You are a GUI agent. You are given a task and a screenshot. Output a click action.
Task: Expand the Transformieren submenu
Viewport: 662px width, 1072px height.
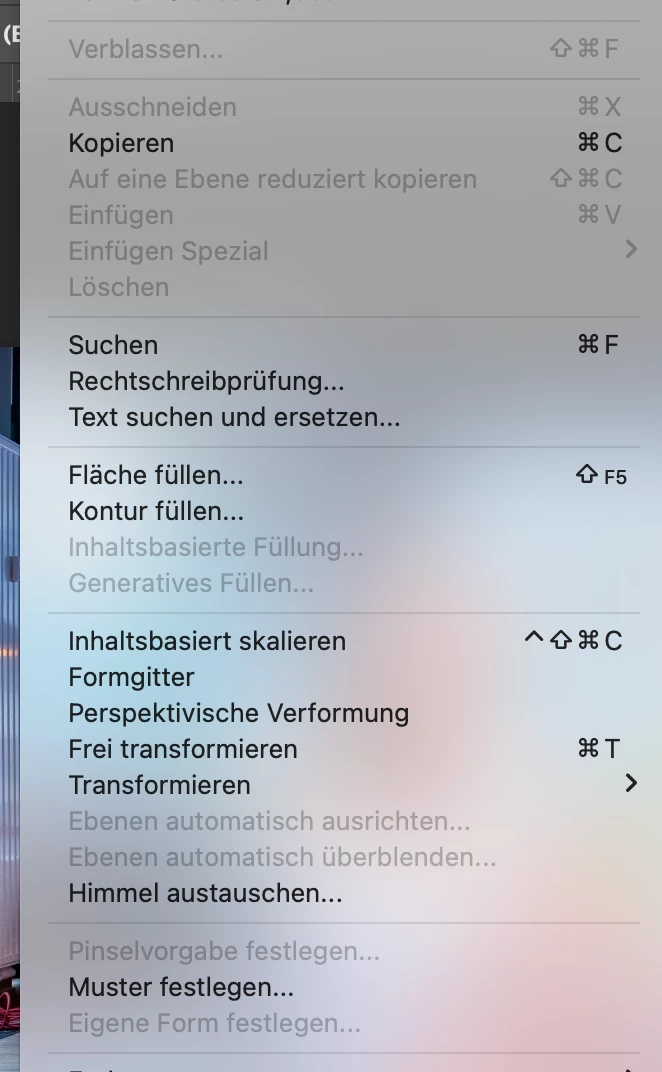[x=160, y=785]
